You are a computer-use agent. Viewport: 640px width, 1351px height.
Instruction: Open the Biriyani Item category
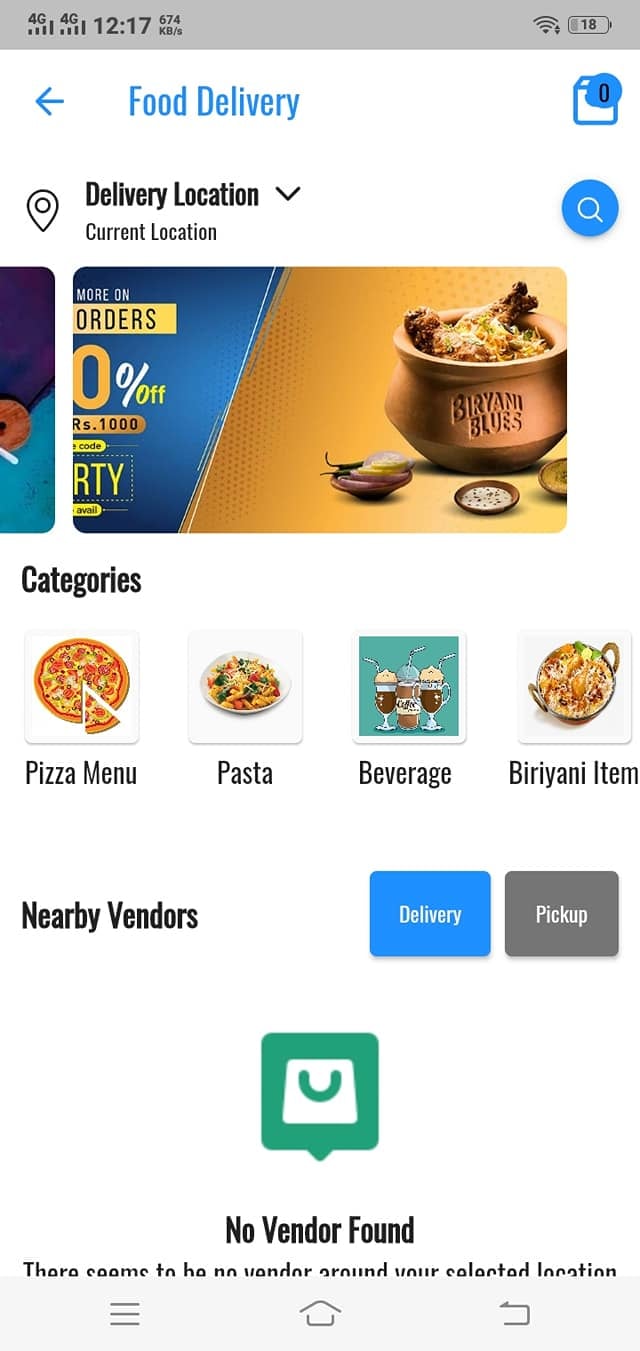(x=574, y=687)
